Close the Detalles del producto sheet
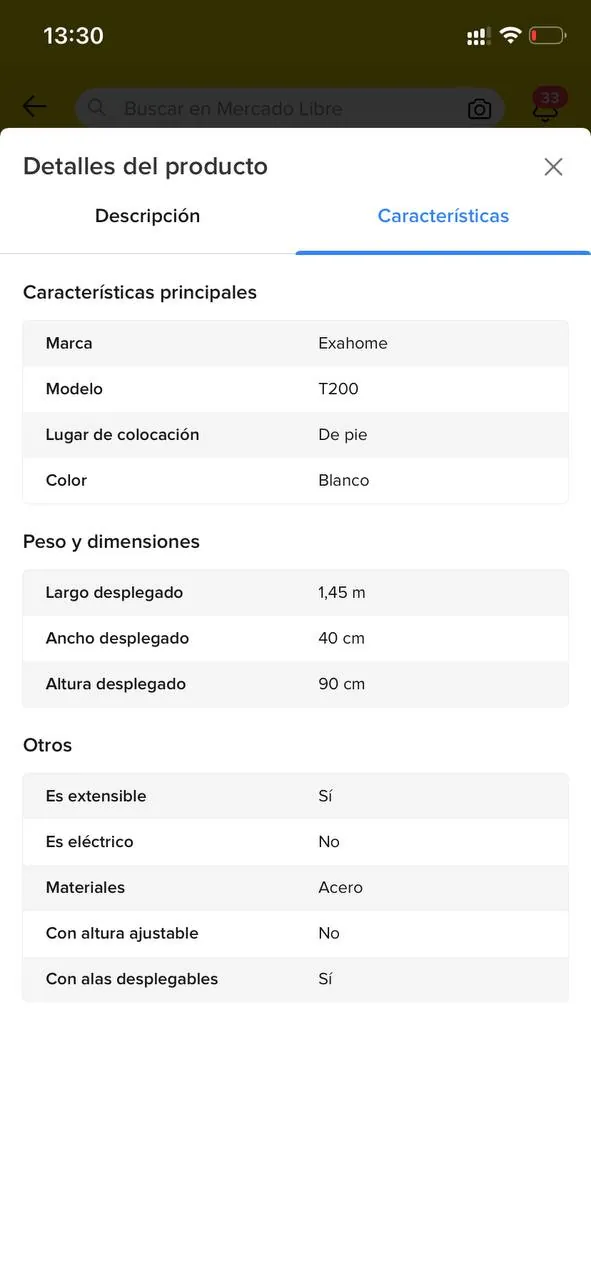This screenshot has height=1280, width=591. [553, 167]
